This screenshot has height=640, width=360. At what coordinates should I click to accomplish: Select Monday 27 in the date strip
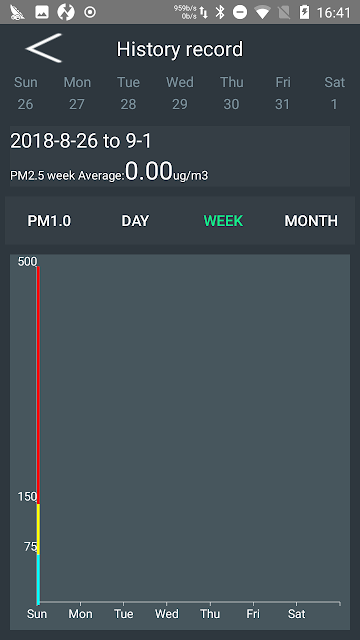click(x=77, y=93)
